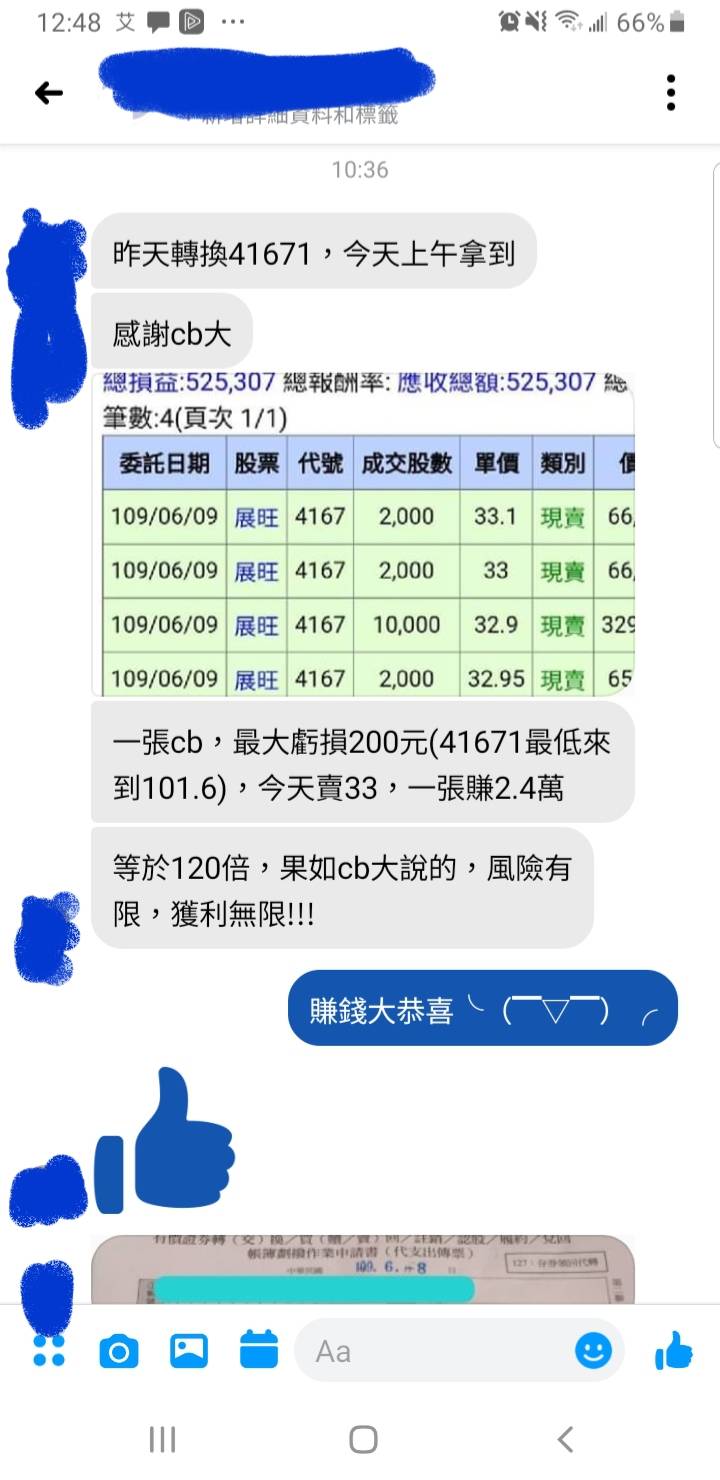Tap the system home button

pos(363,1439)
